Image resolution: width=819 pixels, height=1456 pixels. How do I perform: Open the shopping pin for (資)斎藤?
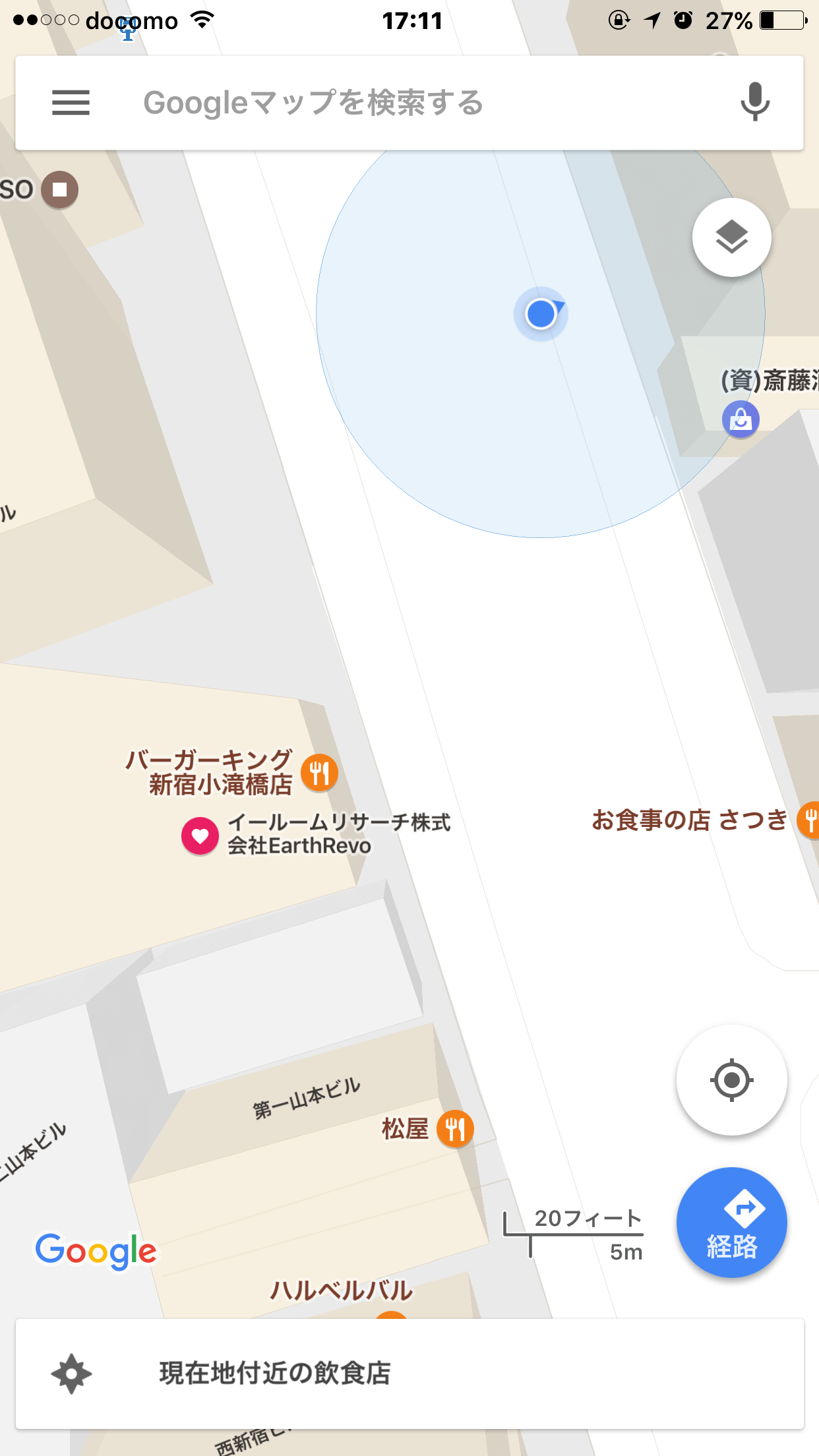(741, 419)
